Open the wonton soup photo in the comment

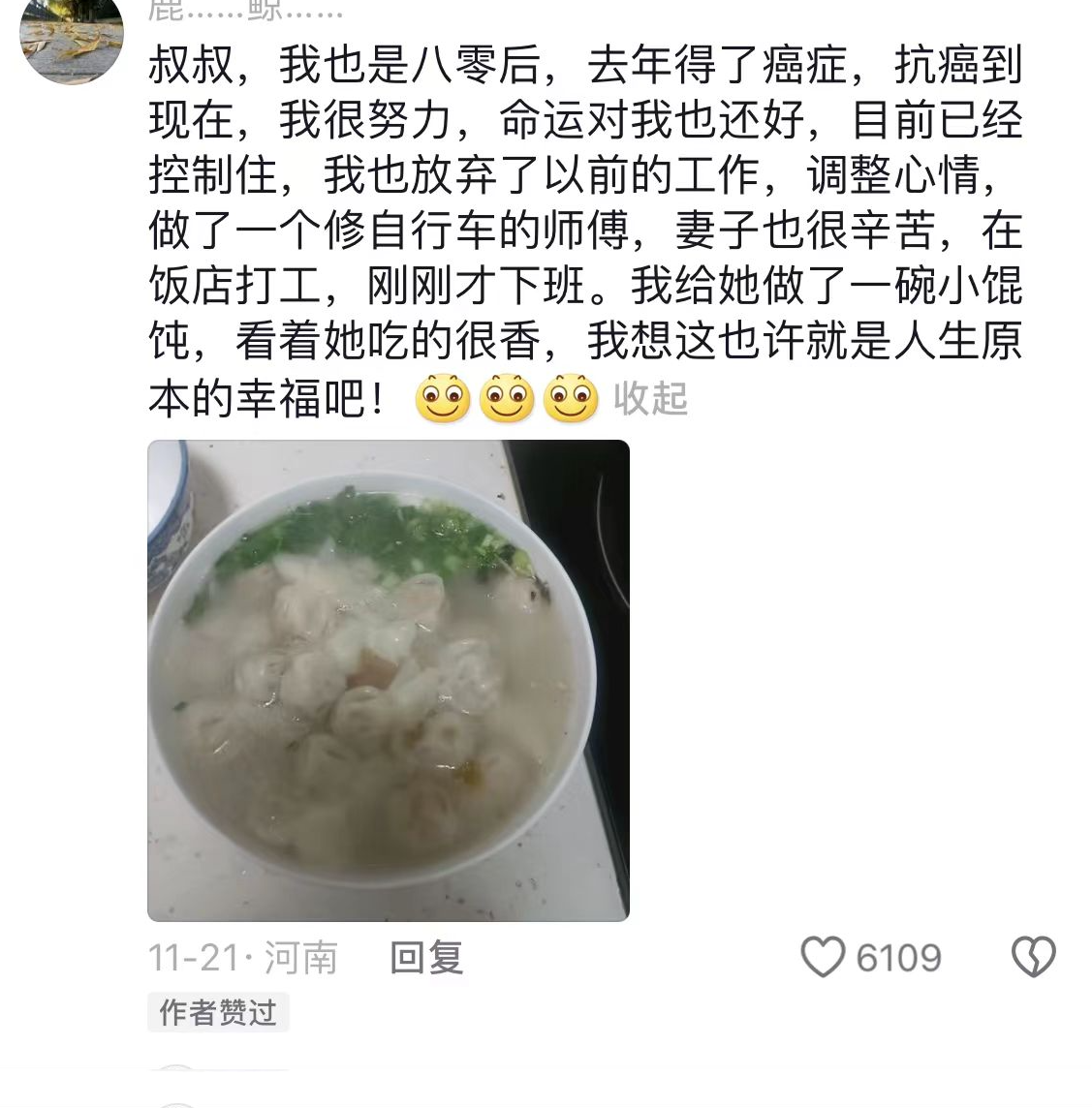tap(389, 680)
